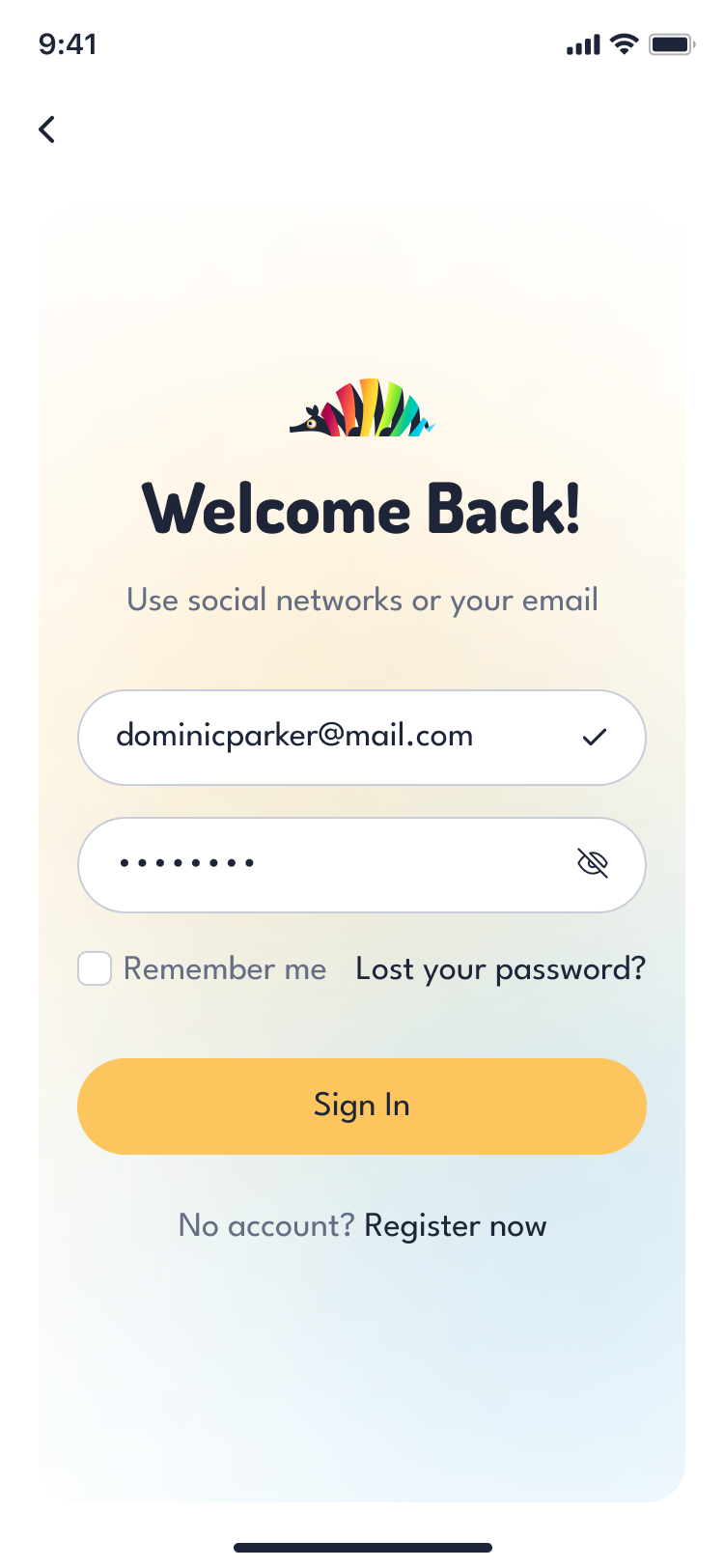Focus the password field
The width and height of the screenshot is (724, 1568).
328,864
